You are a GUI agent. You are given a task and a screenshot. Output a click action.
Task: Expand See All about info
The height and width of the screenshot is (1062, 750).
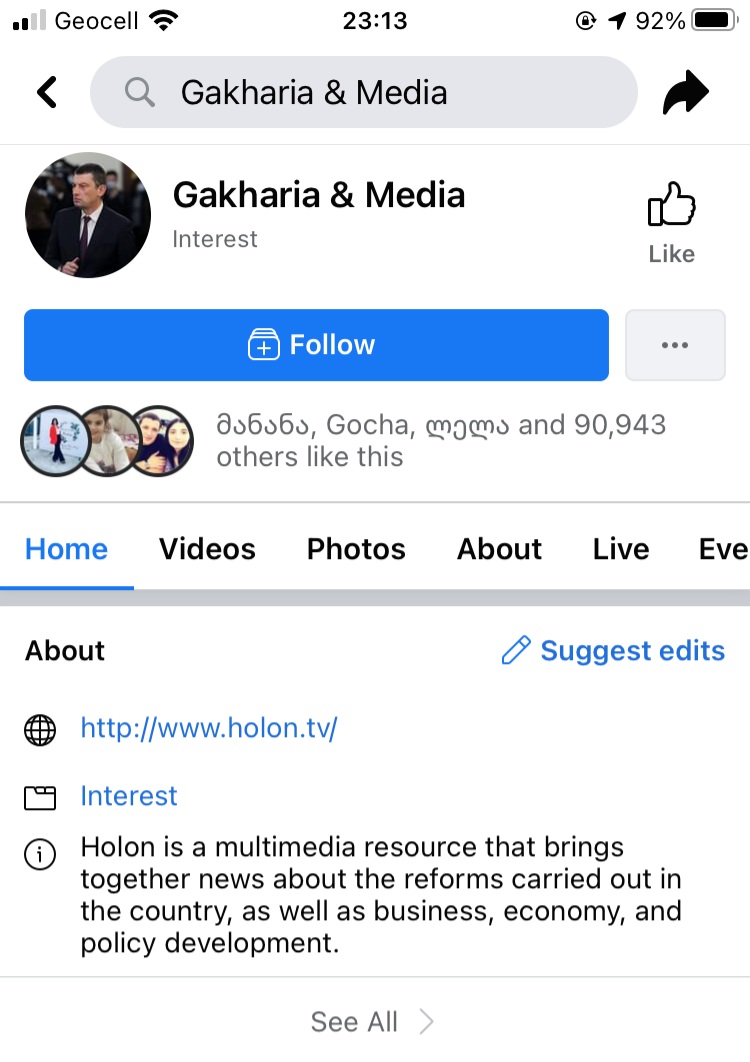tap(372, 1021)
